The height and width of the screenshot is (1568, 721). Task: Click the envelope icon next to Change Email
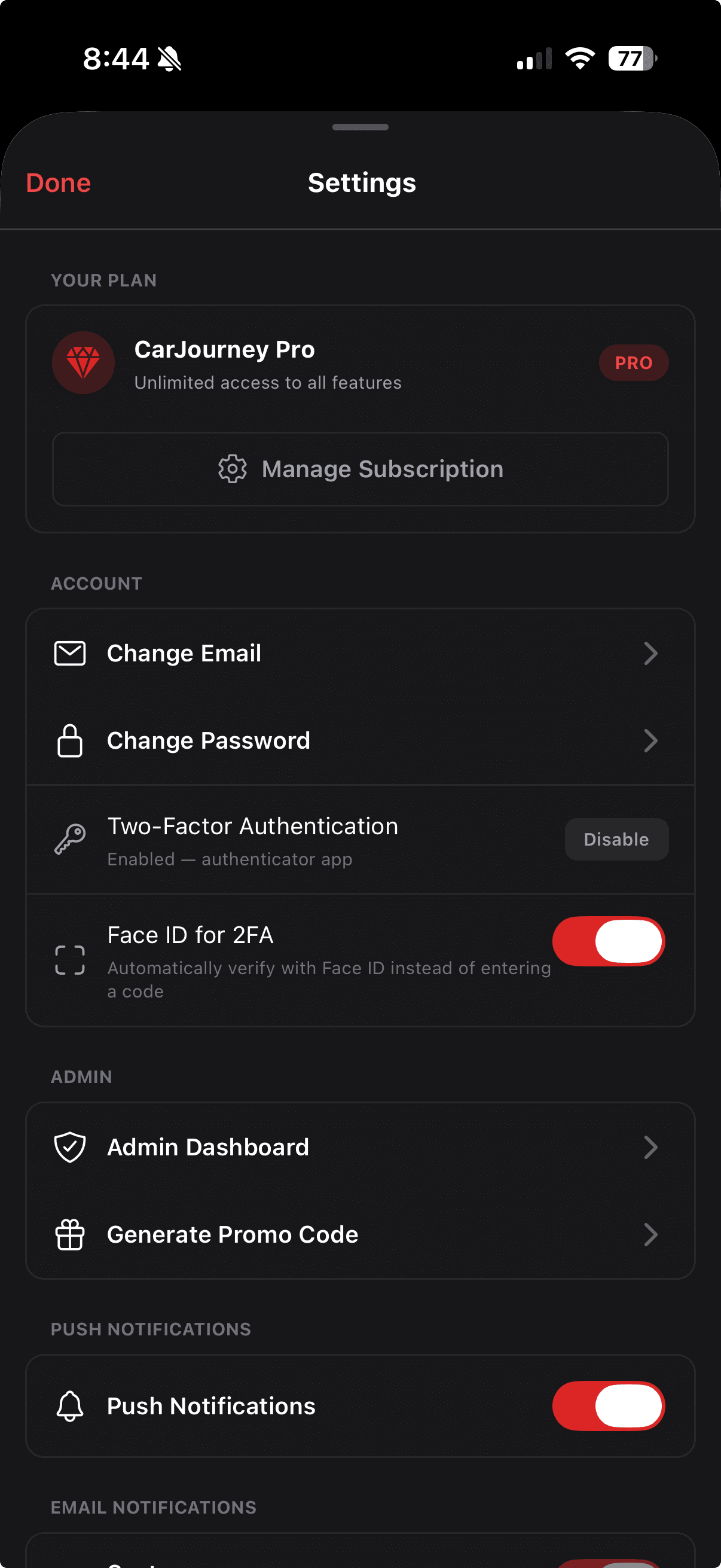tap(69, 652)
